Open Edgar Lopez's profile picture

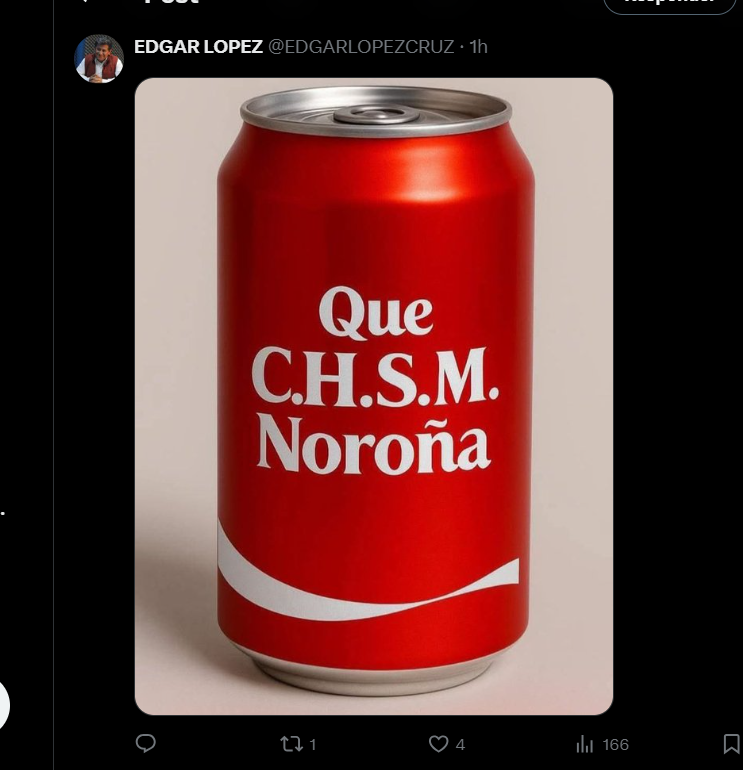click(x=98, y=59)
